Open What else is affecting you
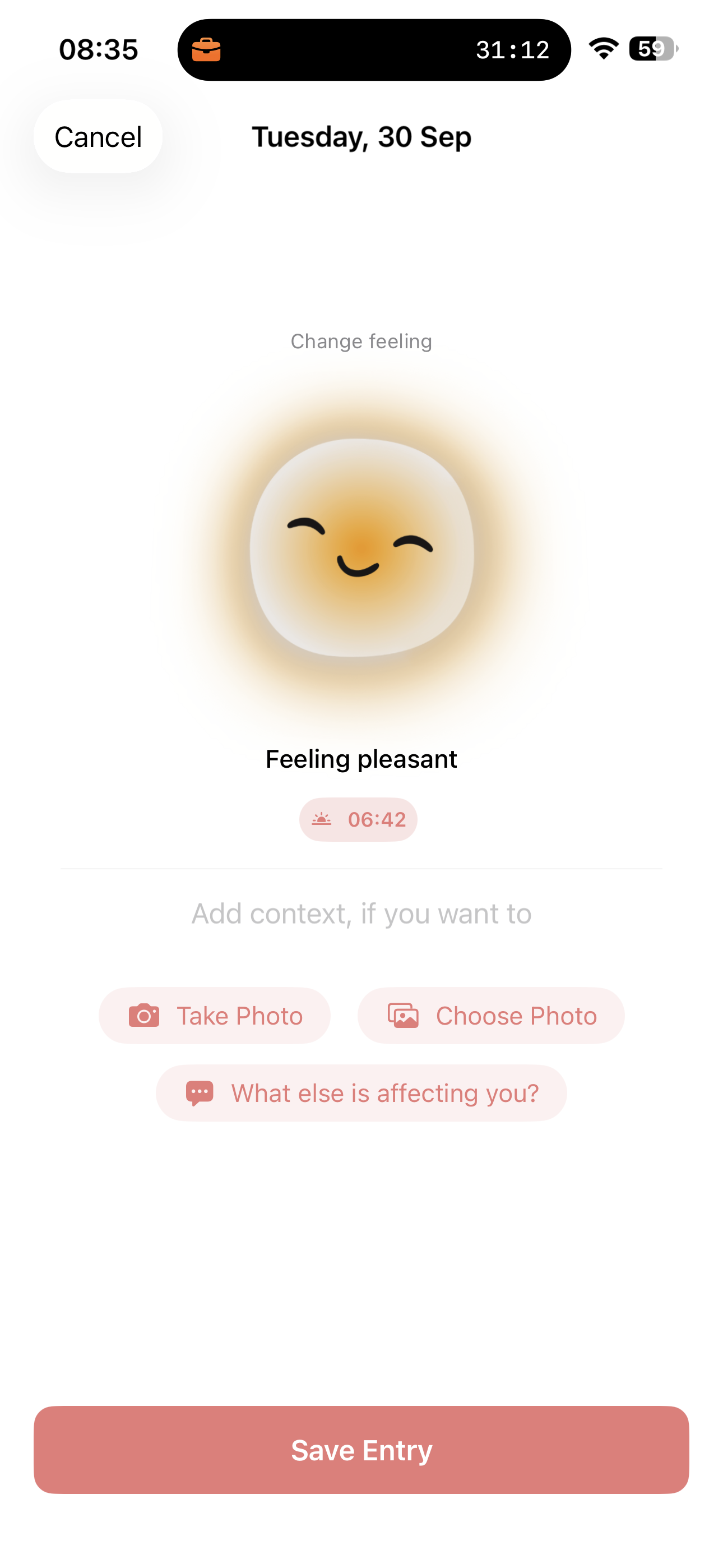The height and width of the screenshot is (1568, 723). [x=361, y=1093]
